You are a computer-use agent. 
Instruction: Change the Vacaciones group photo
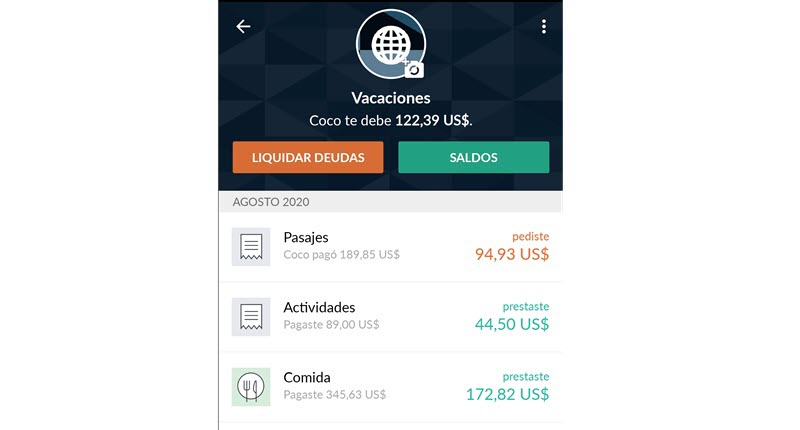pyautogui.click(x=413, y=68)
